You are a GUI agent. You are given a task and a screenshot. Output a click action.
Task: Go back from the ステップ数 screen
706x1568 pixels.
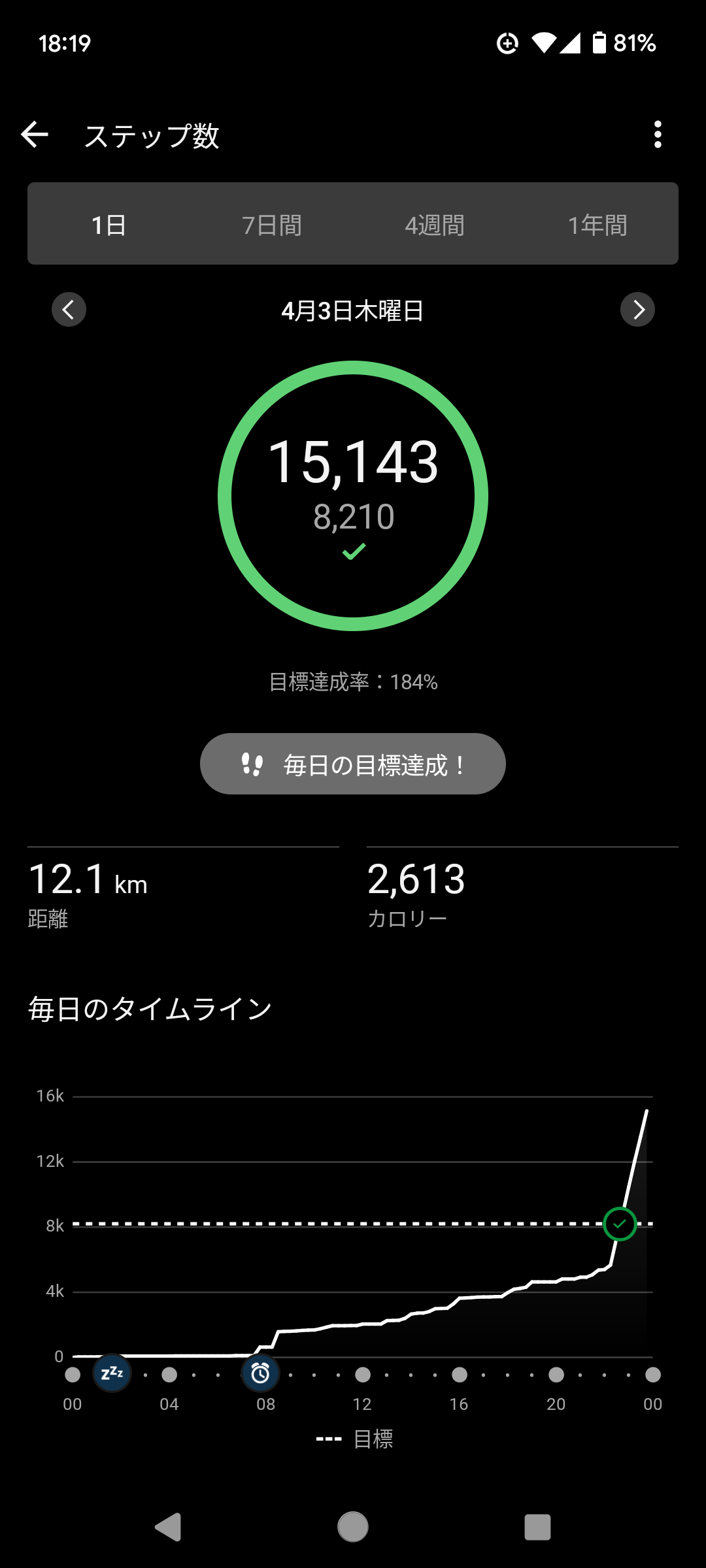click(35, 135)
